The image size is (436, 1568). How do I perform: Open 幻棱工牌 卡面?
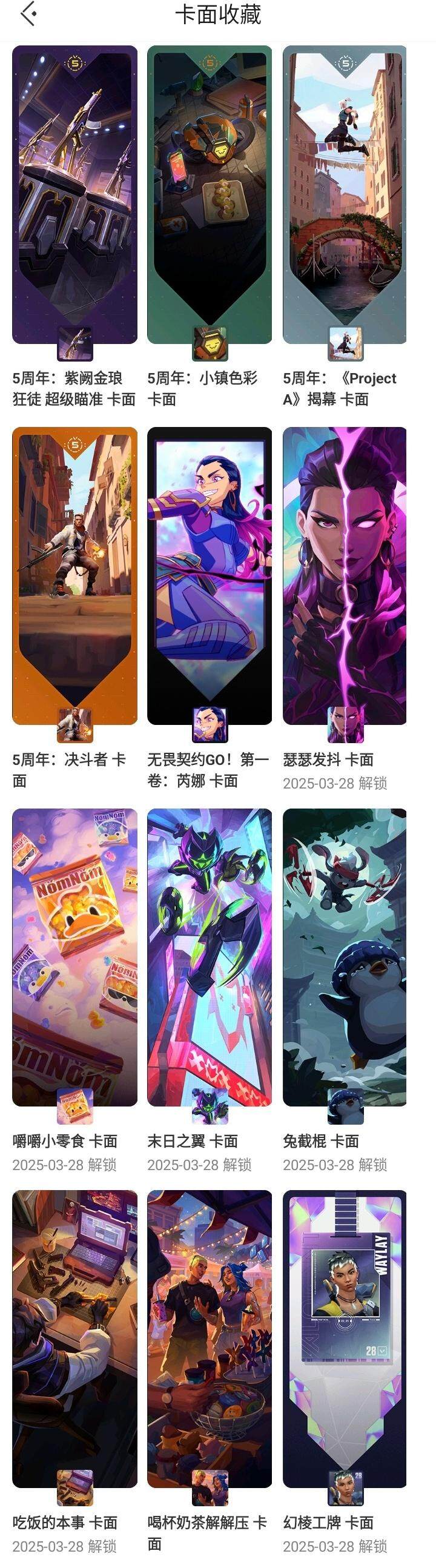click(x=345, y=1338)
